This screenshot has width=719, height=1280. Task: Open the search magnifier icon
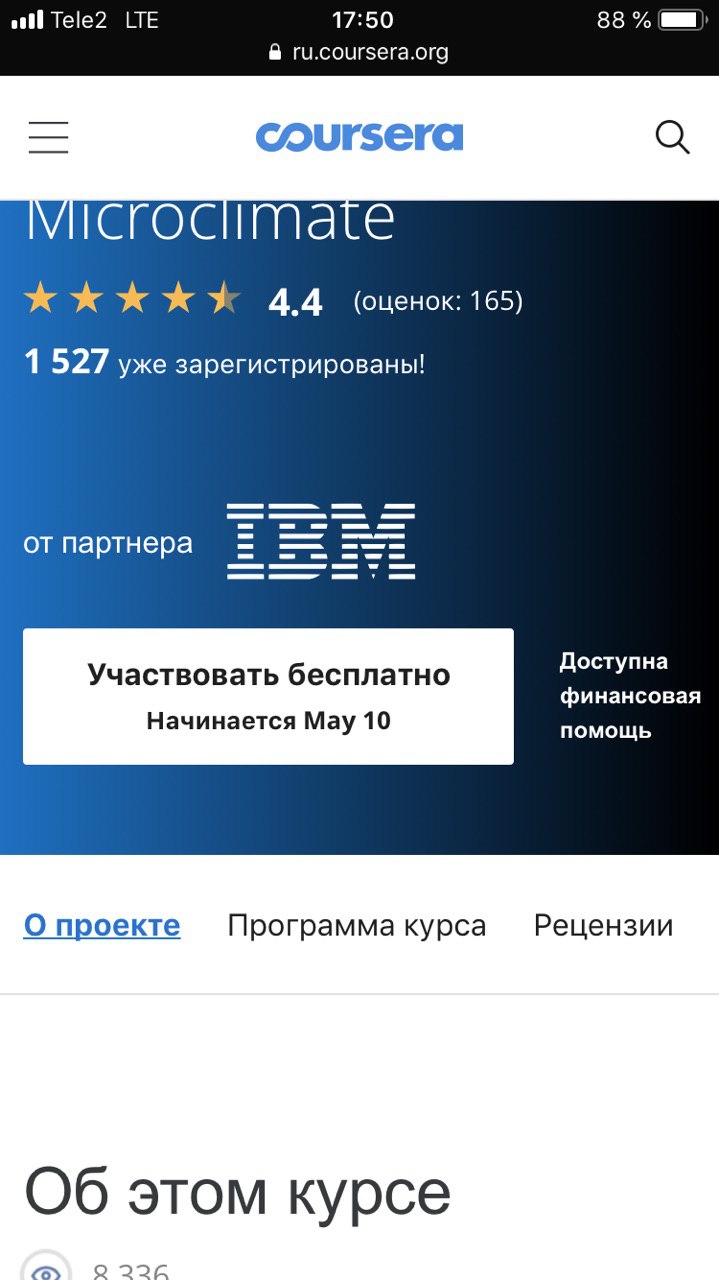click(x=673, y=137)
